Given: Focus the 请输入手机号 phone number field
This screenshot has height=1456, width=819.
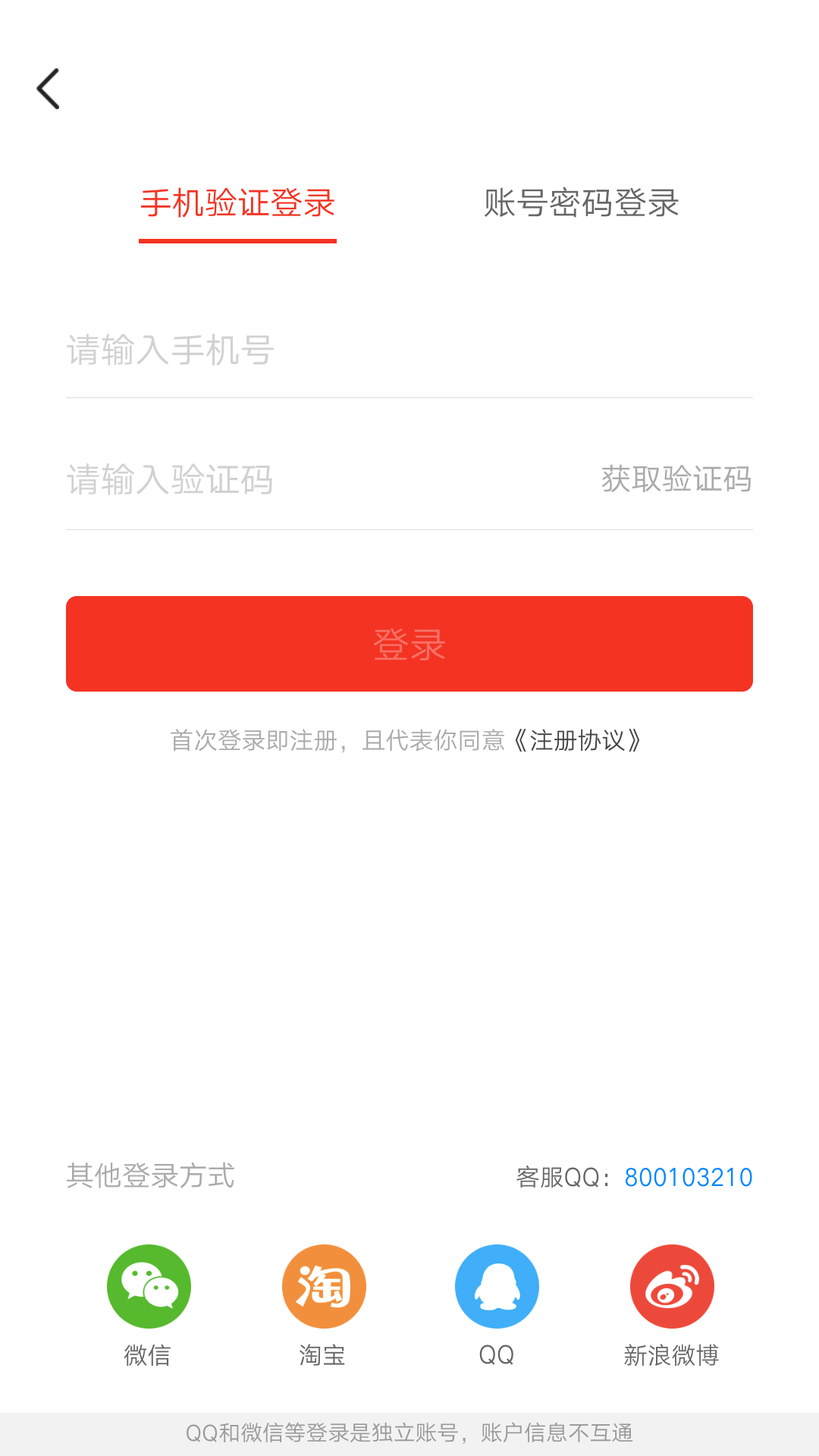Looking at the screenshot, I should tap(409, 350).
